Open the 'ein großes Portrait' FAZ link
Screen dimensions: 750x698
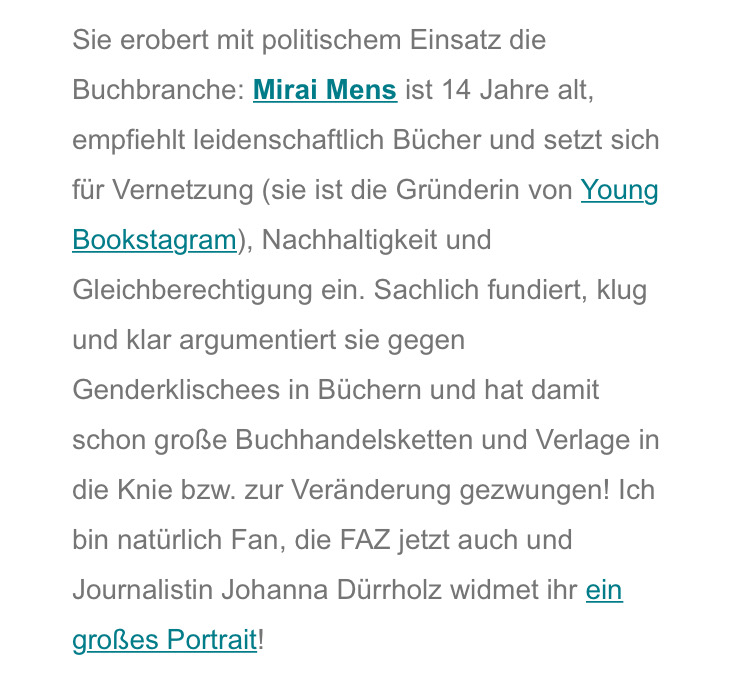pos(164,640)
